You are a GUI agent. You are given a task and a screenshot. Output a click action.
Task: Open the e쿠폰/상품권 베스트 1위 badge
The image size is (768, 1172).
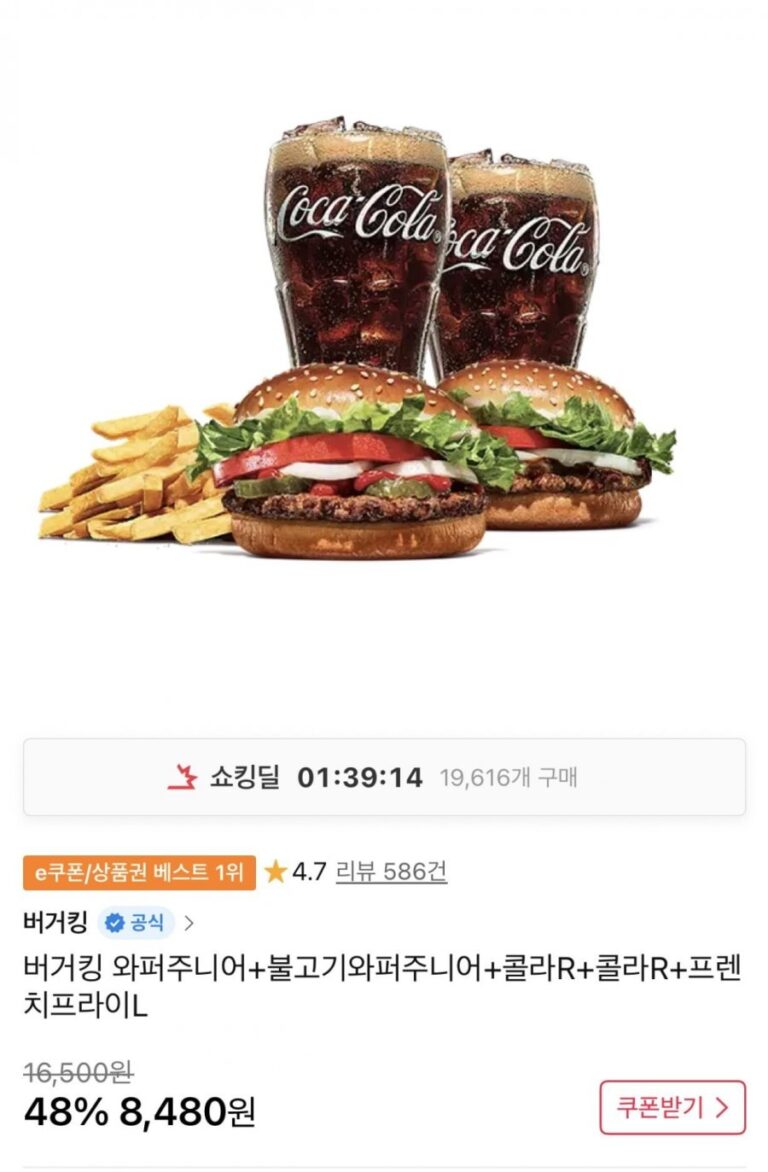click(x=139, y=872)
